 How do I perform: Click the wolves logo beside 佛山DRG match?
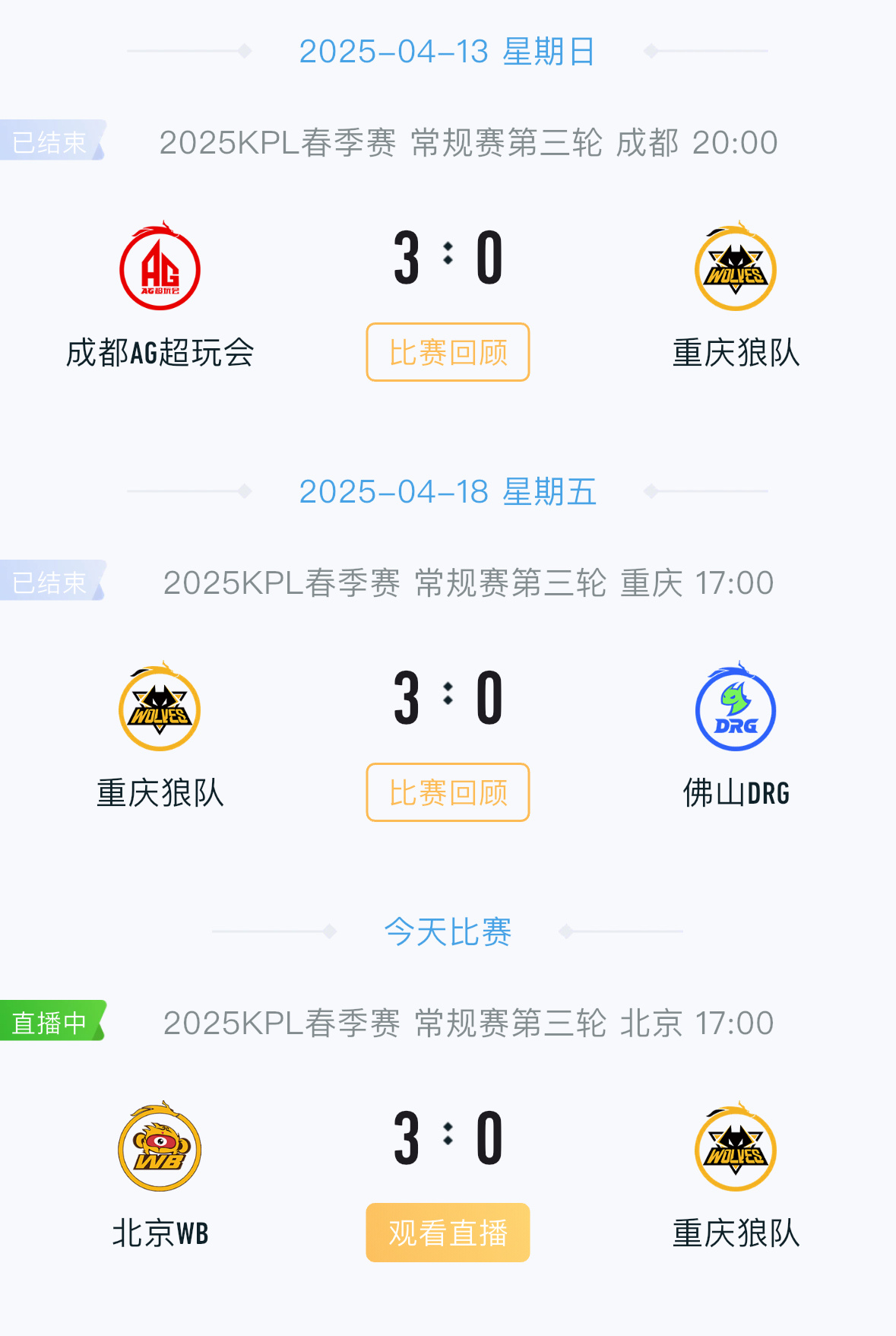tap(160, 709)
